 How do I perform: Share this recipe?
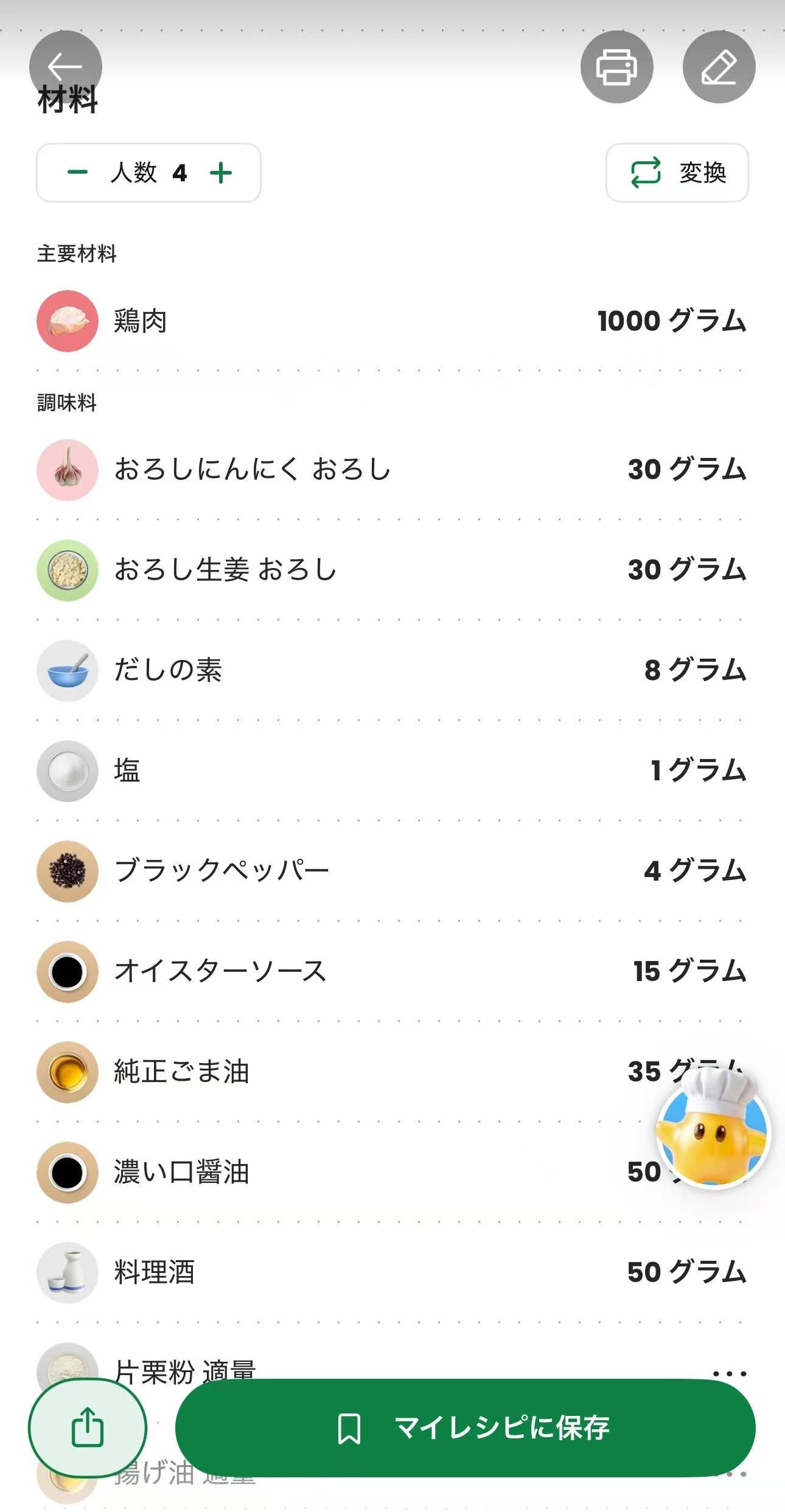pos(88,1427)
